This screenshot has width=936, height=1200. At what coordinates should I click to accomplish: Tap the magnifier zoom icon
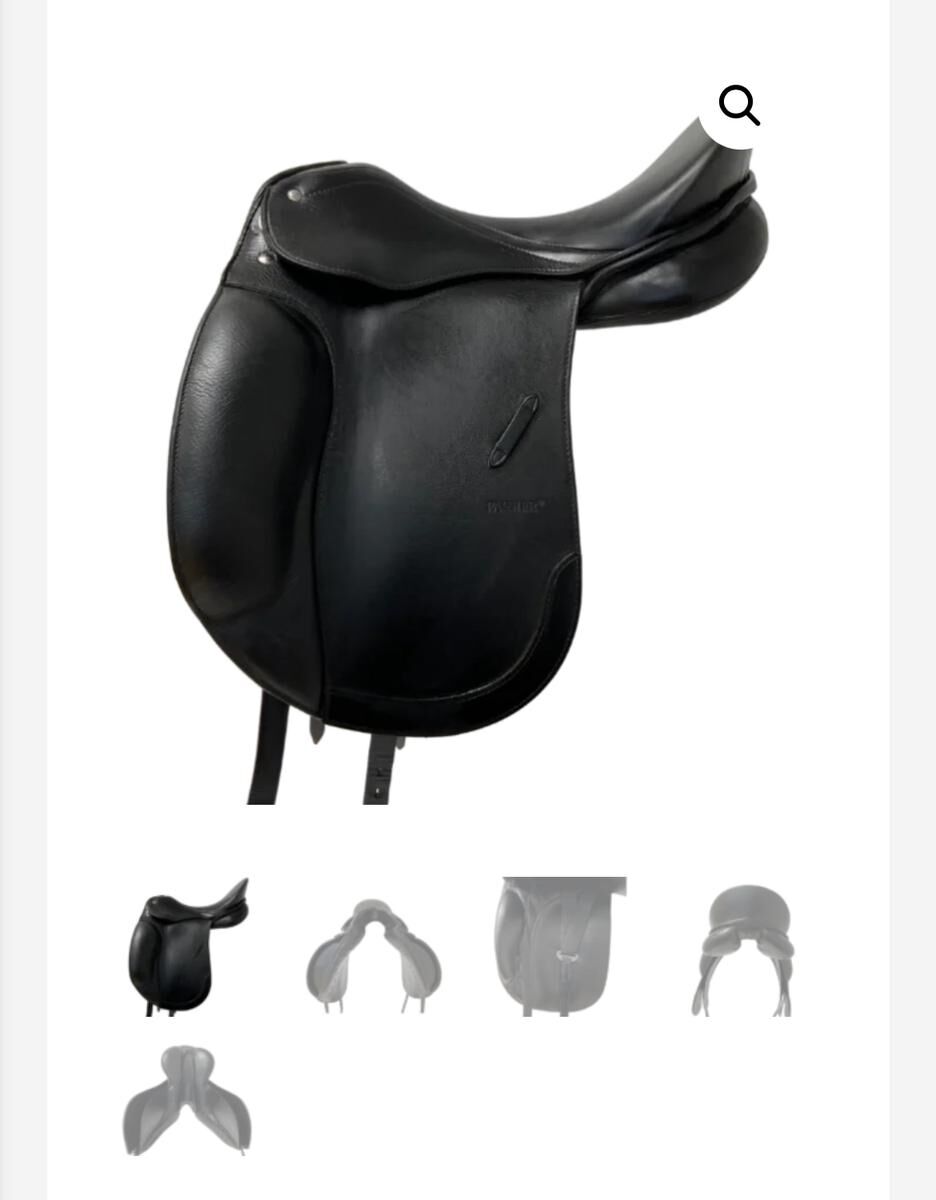pyautogui.click(x=739, y=105)
